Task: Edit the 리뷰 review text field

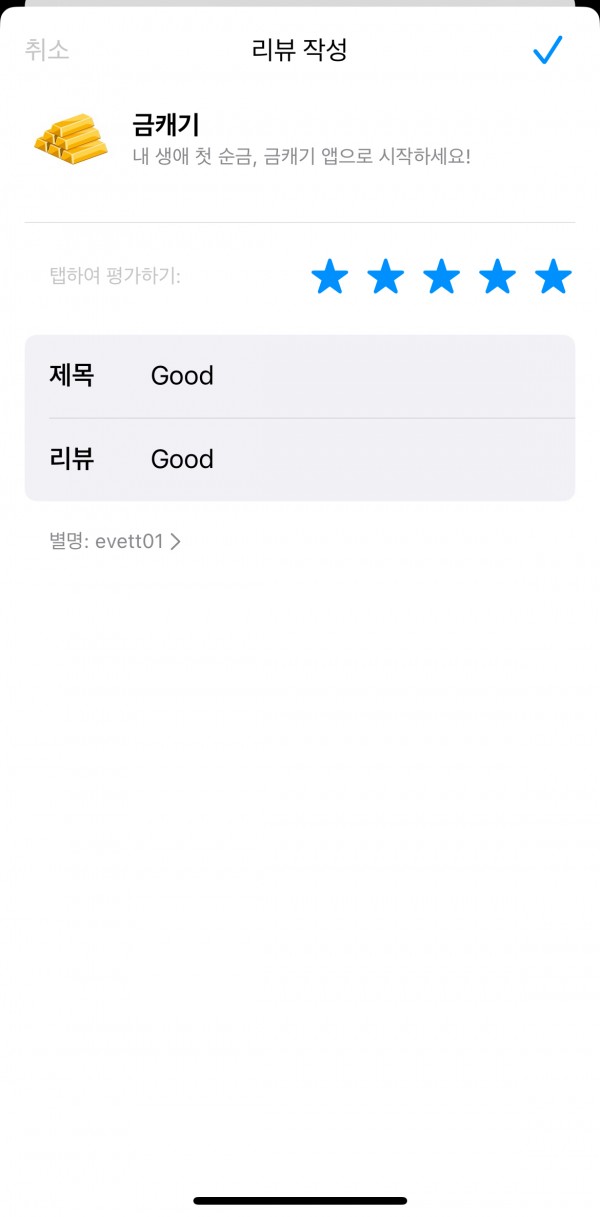Action: pyautogui.click(x=300, y=459)
